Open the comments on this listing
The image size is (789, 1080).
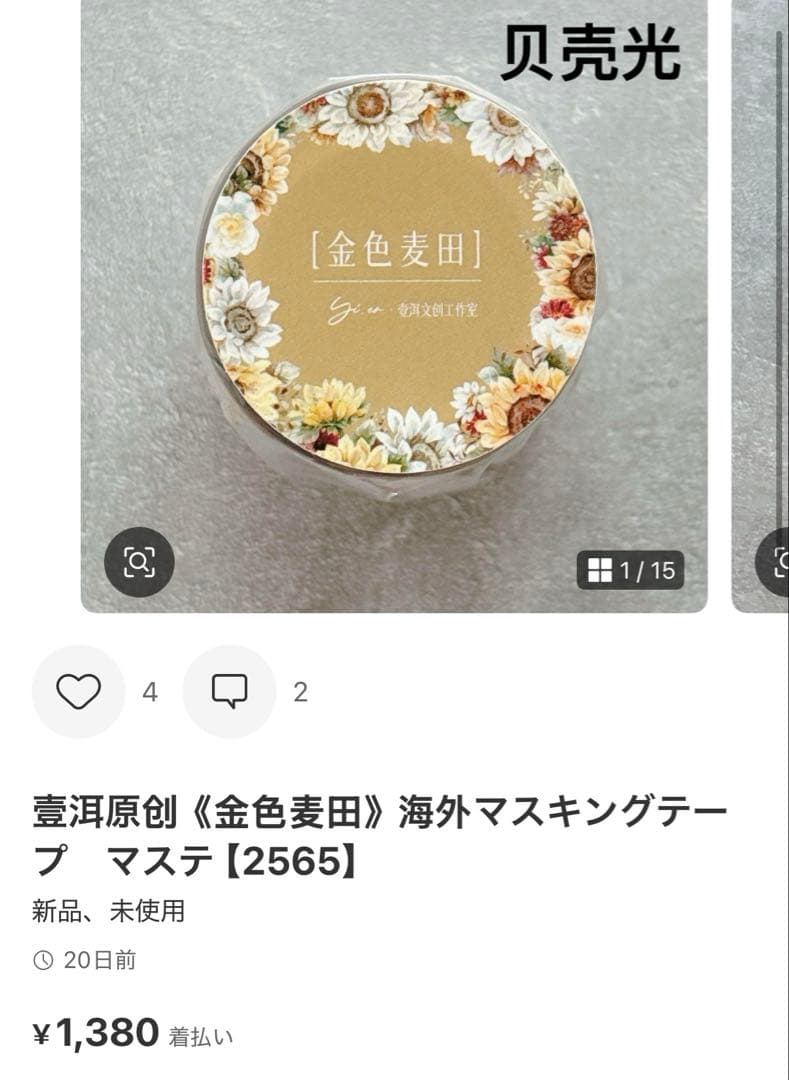point(229,691)
